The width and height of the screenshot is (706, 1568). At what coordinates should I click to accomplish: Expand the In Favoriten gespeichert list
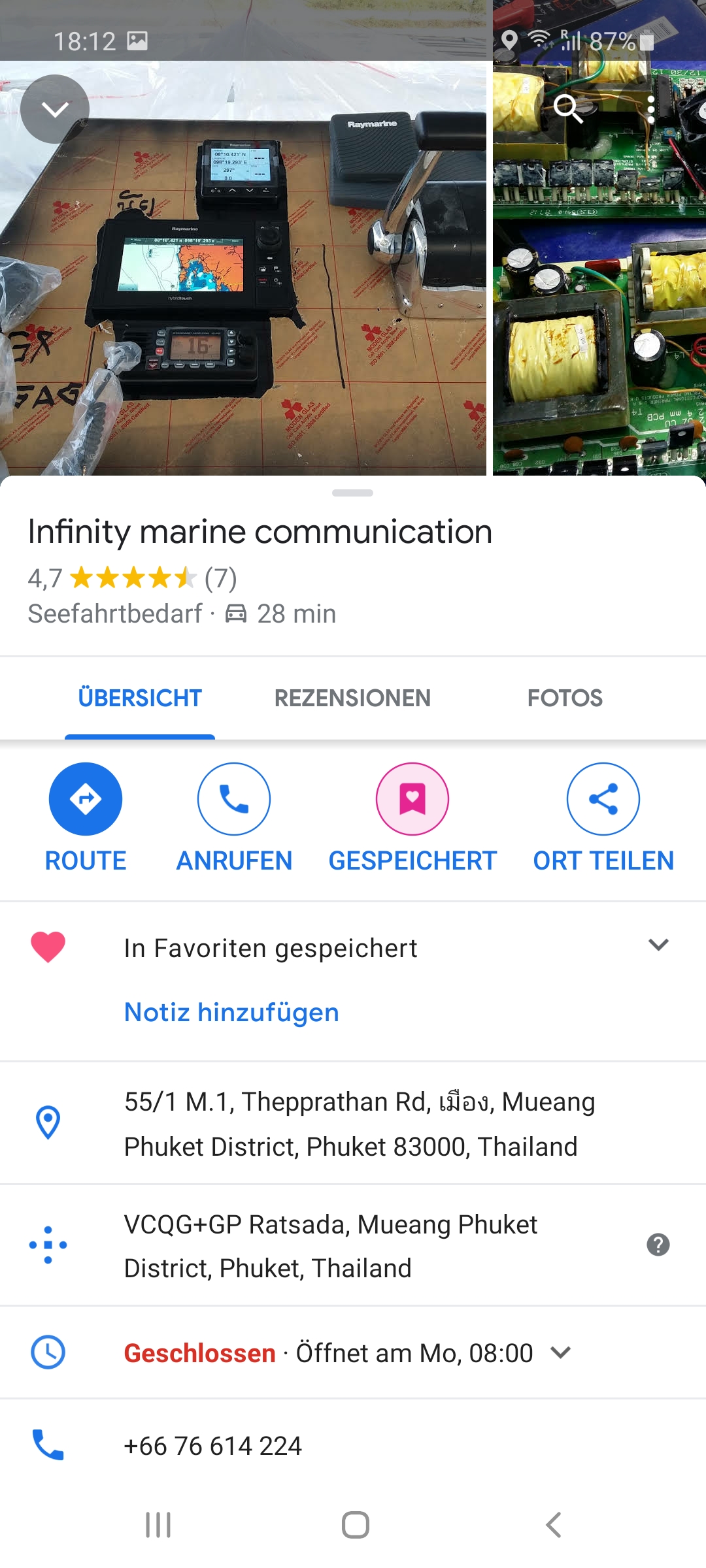pos(658,945)
